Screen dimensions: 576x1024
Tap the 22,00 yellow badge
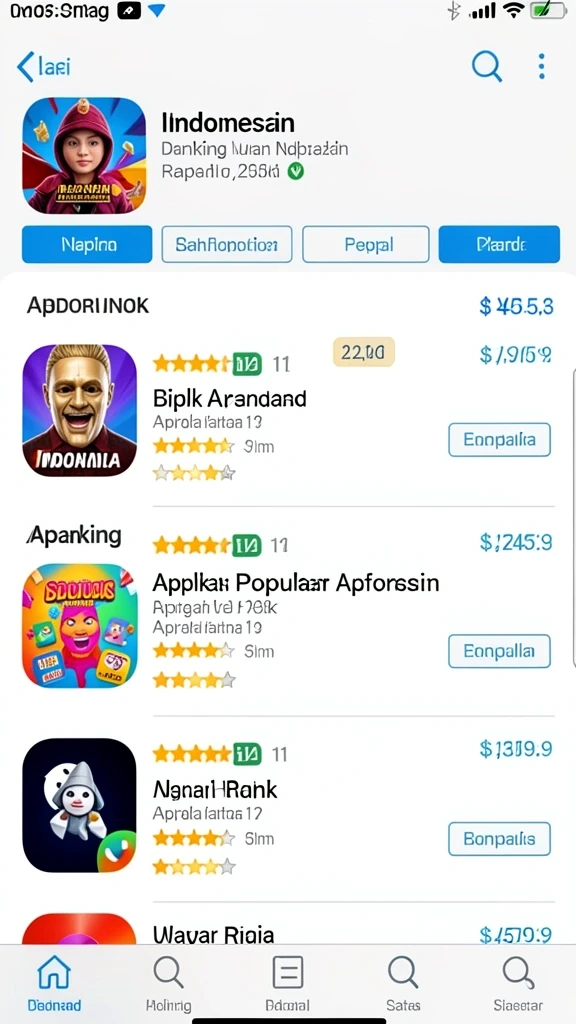pos(364,352)
